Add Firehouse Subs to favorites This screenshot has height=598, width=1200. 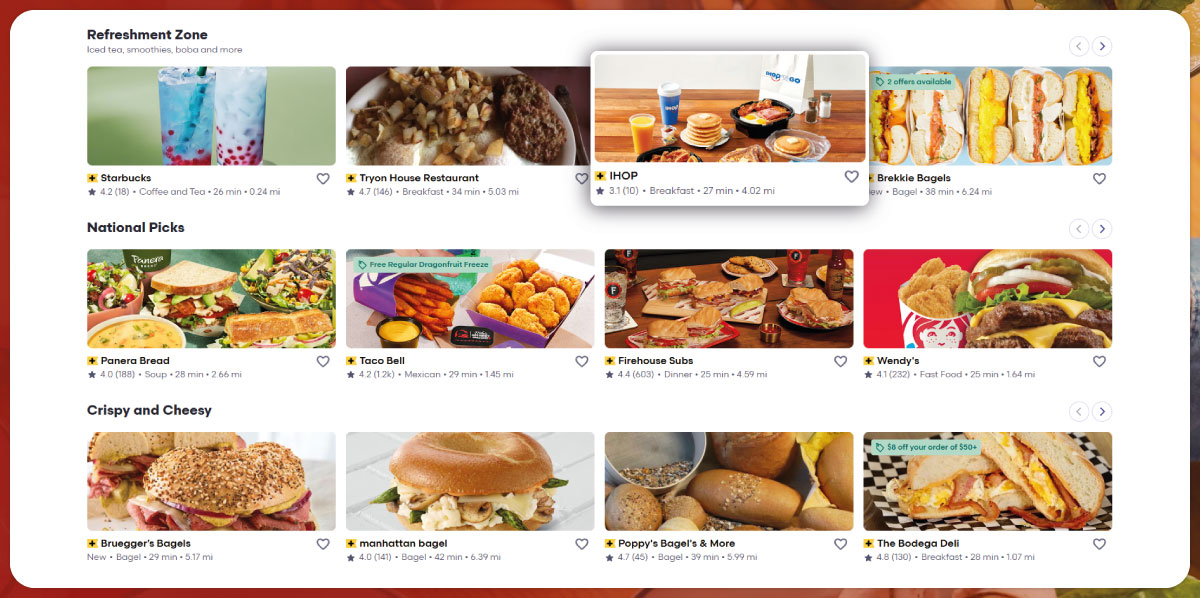tap(840, 362)
